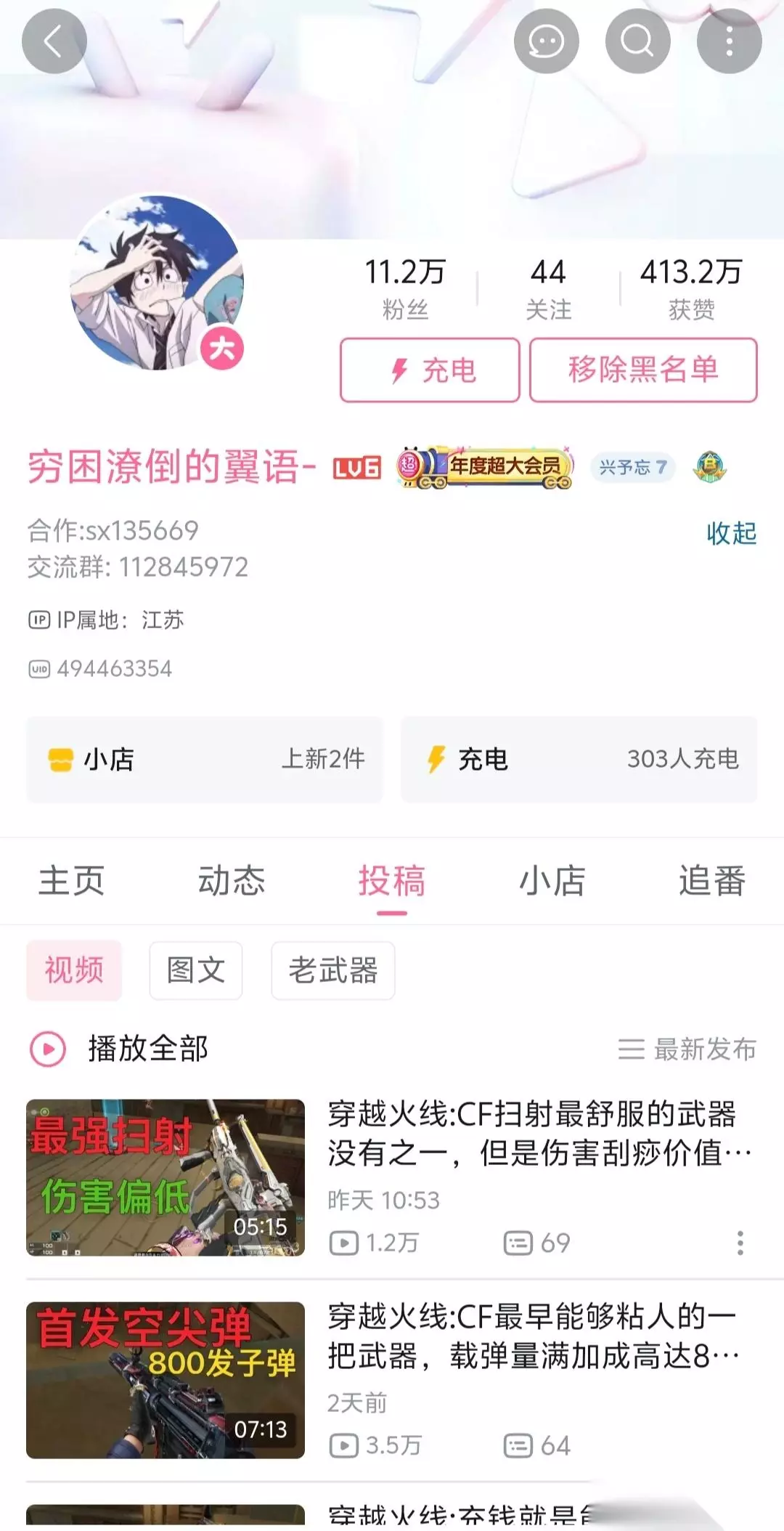Open the video about CF最早能够粘人的武器
This screenshot has height=1531, width=784.
pos(392,1380)
